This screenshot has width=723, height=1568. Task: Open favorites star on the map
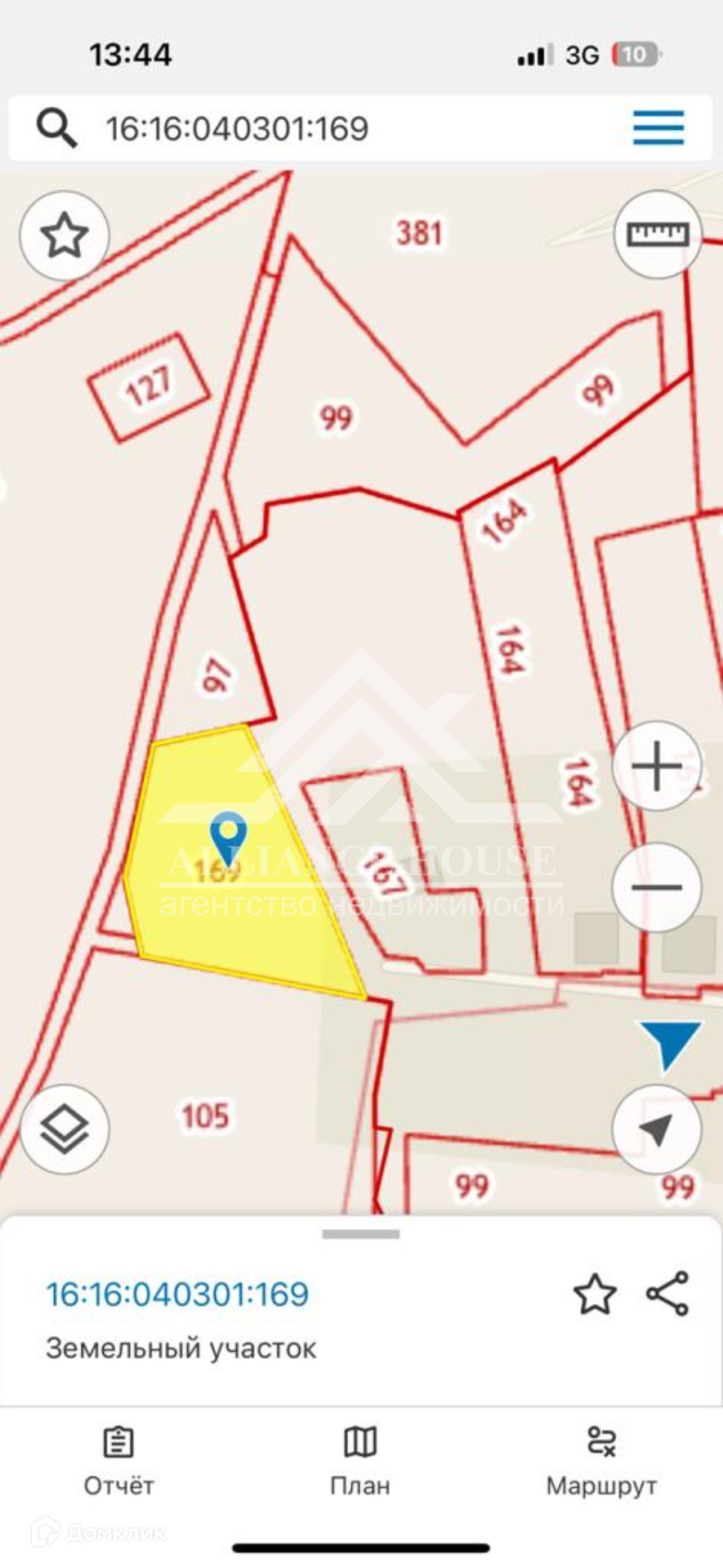point(65,236)
